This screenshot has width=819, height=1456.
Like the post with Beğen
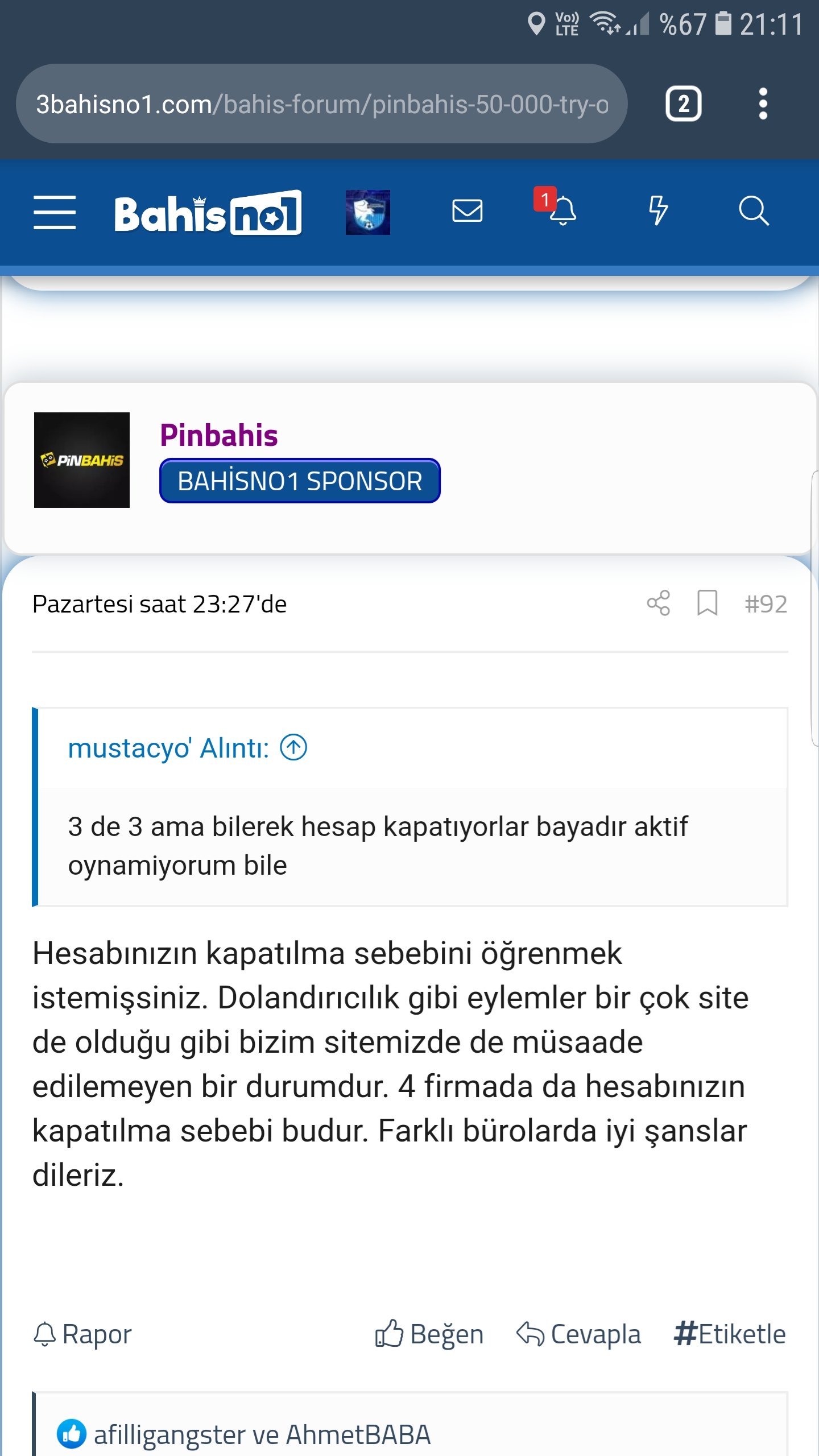(x=429, y=1334)
